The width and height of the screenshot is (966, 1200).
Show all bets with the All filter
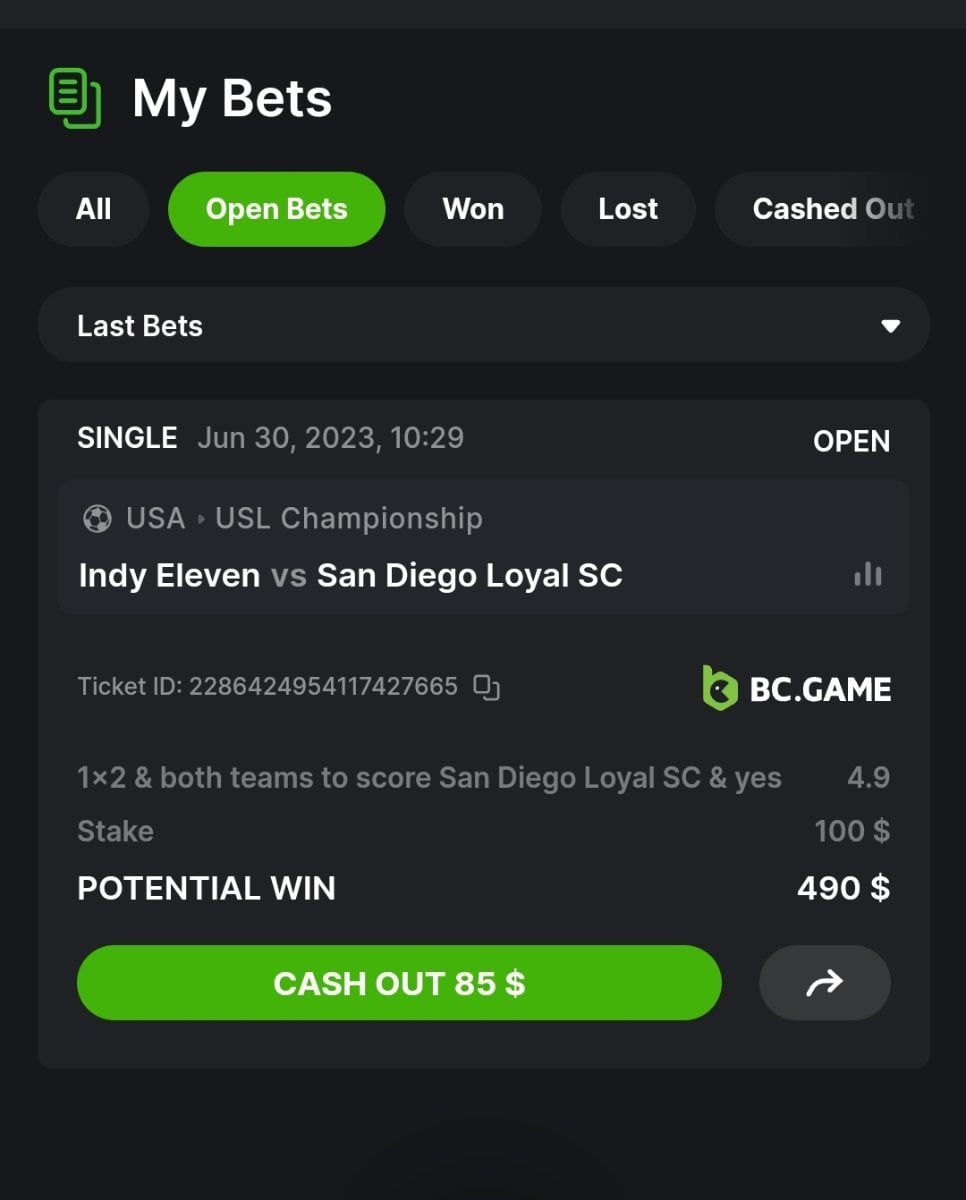(93, 209)
